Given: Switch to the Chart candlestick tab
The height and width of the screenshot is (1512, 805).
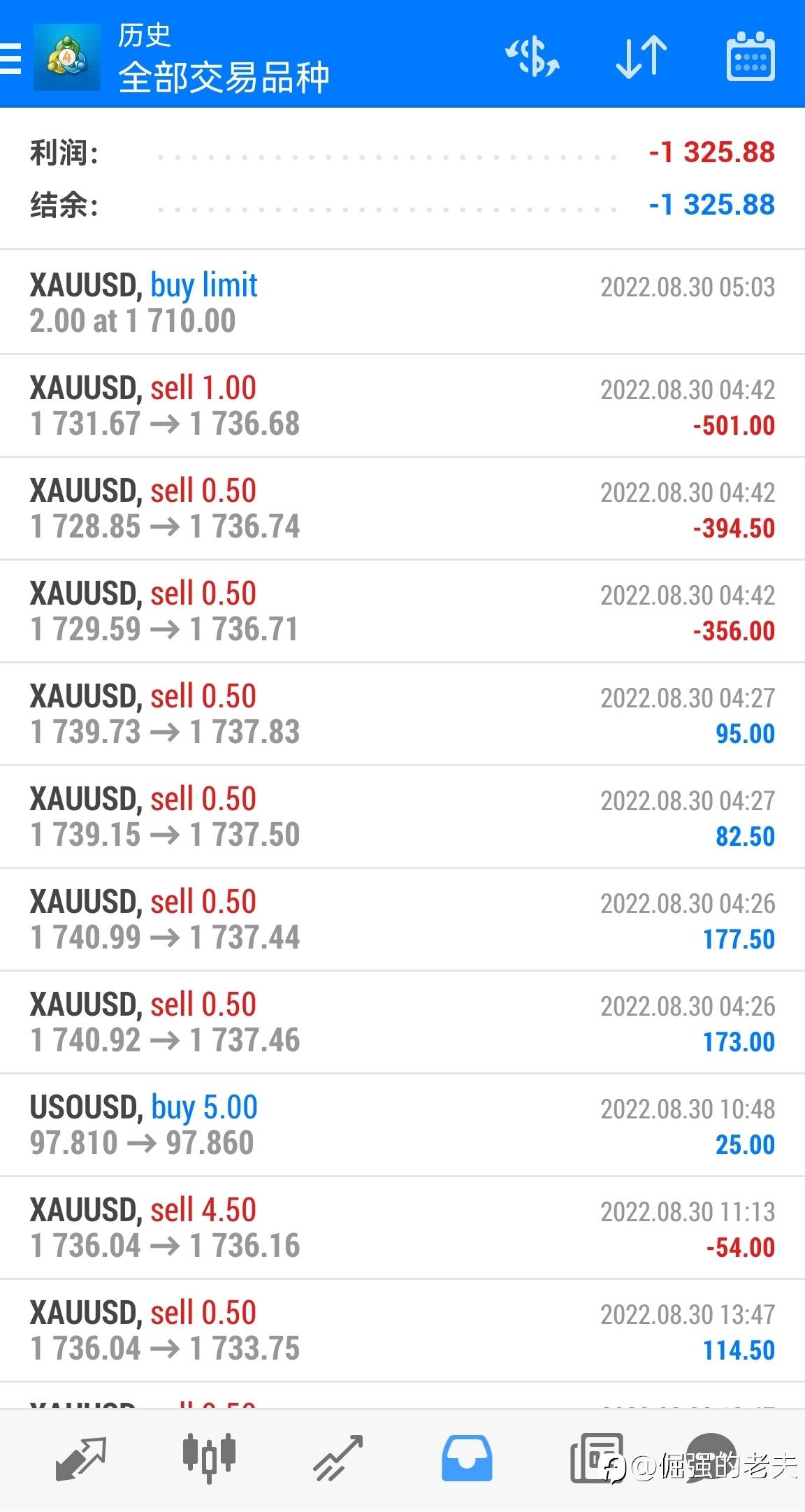Looking at the screenshot, I should [x=208, y=1459].
